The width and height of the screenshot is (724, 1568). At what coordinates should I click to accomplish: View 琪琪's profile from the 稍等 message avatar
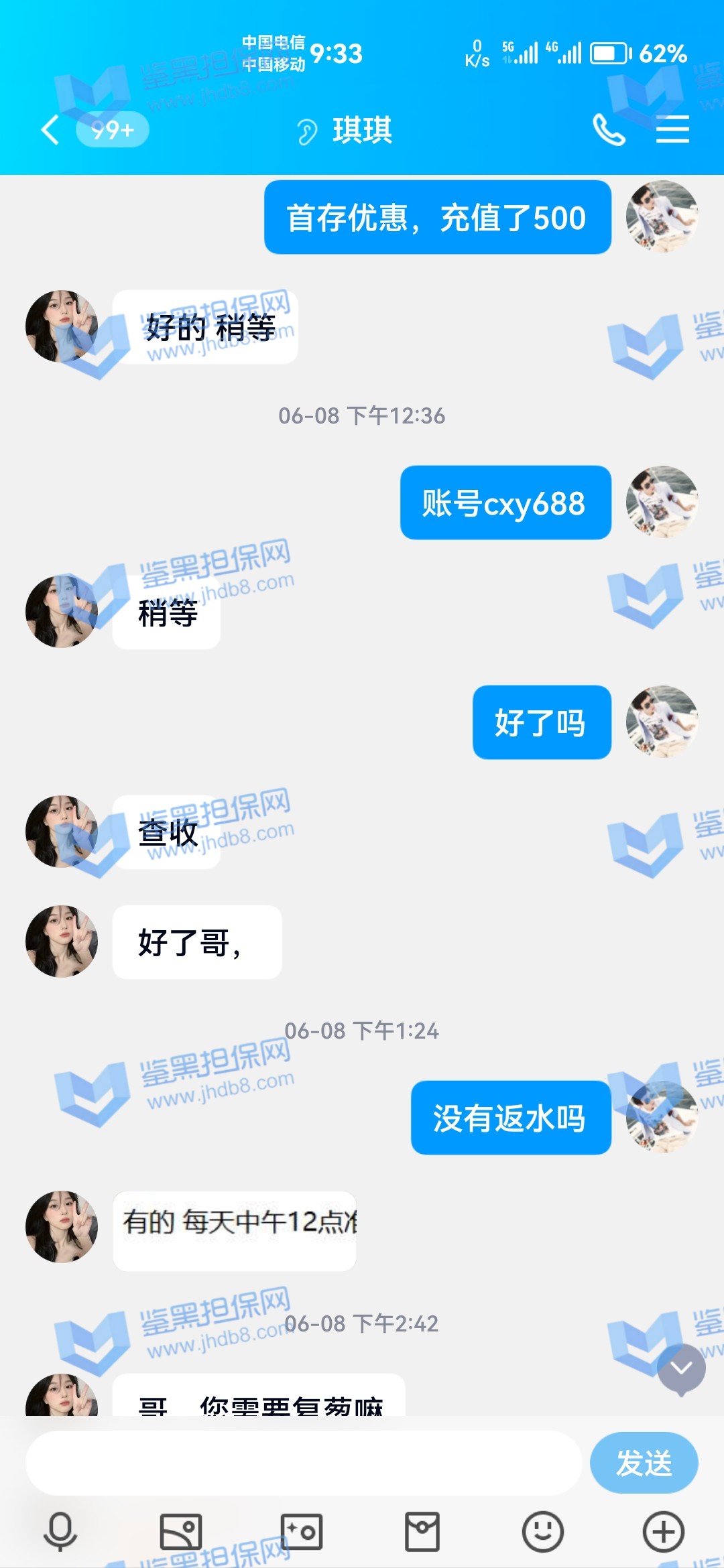coord(62,612)
